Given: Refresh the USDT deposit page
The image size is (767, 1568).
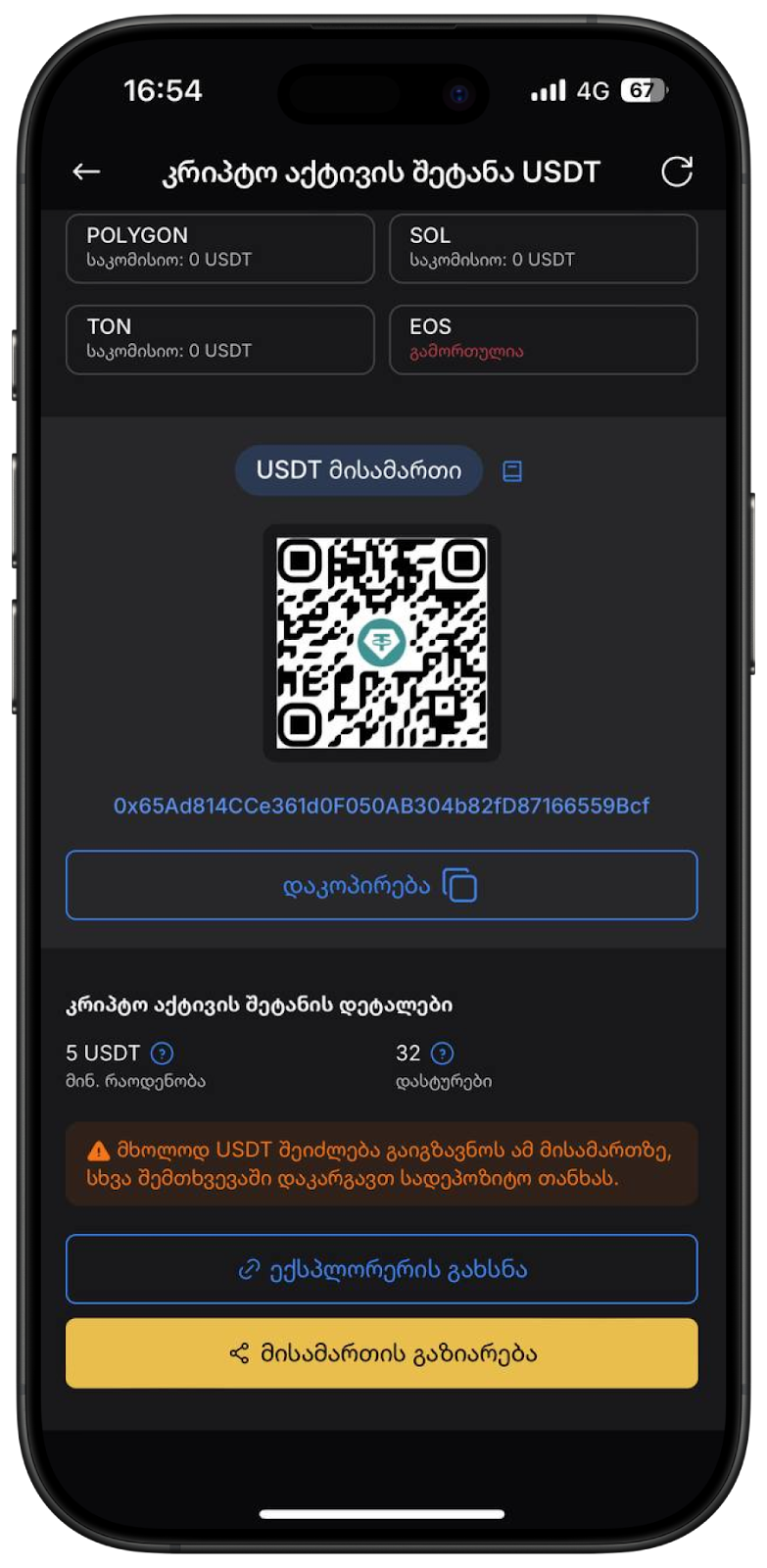Looking at the screenshot, I should 677,171.
